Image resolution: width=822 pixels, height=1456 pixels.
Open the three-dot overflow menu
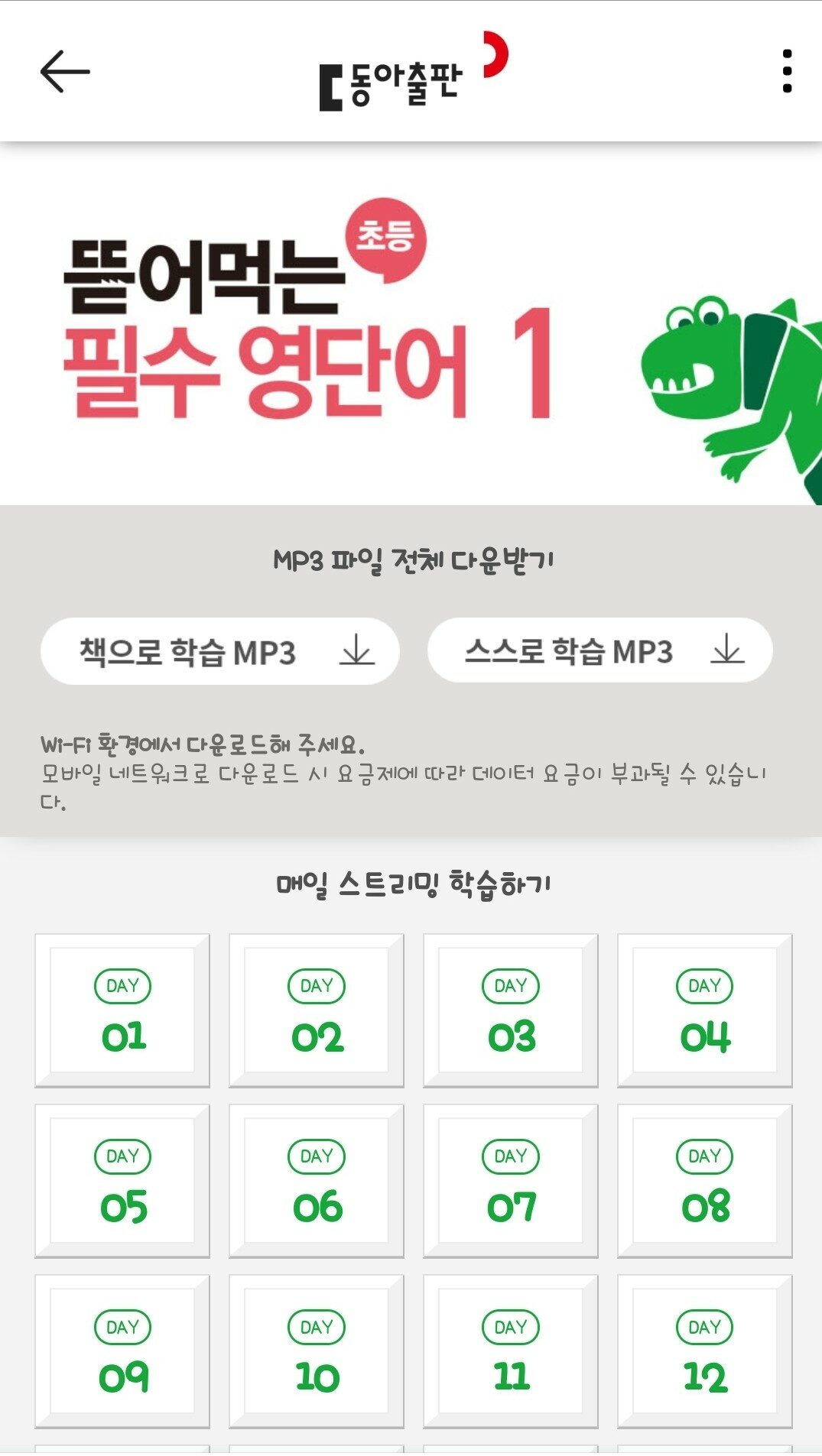787,72
